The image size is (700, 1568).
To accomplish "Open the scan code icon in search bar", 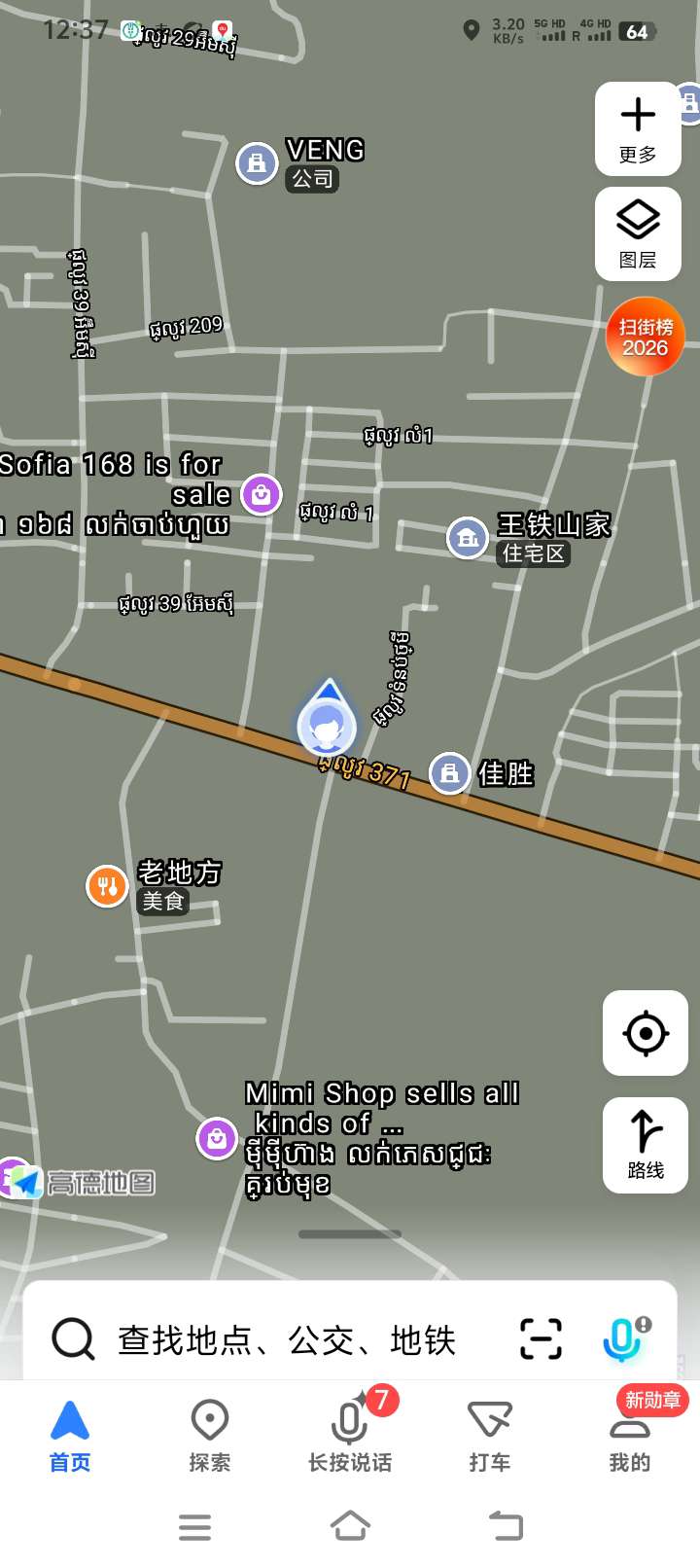I will [541, 1338].
